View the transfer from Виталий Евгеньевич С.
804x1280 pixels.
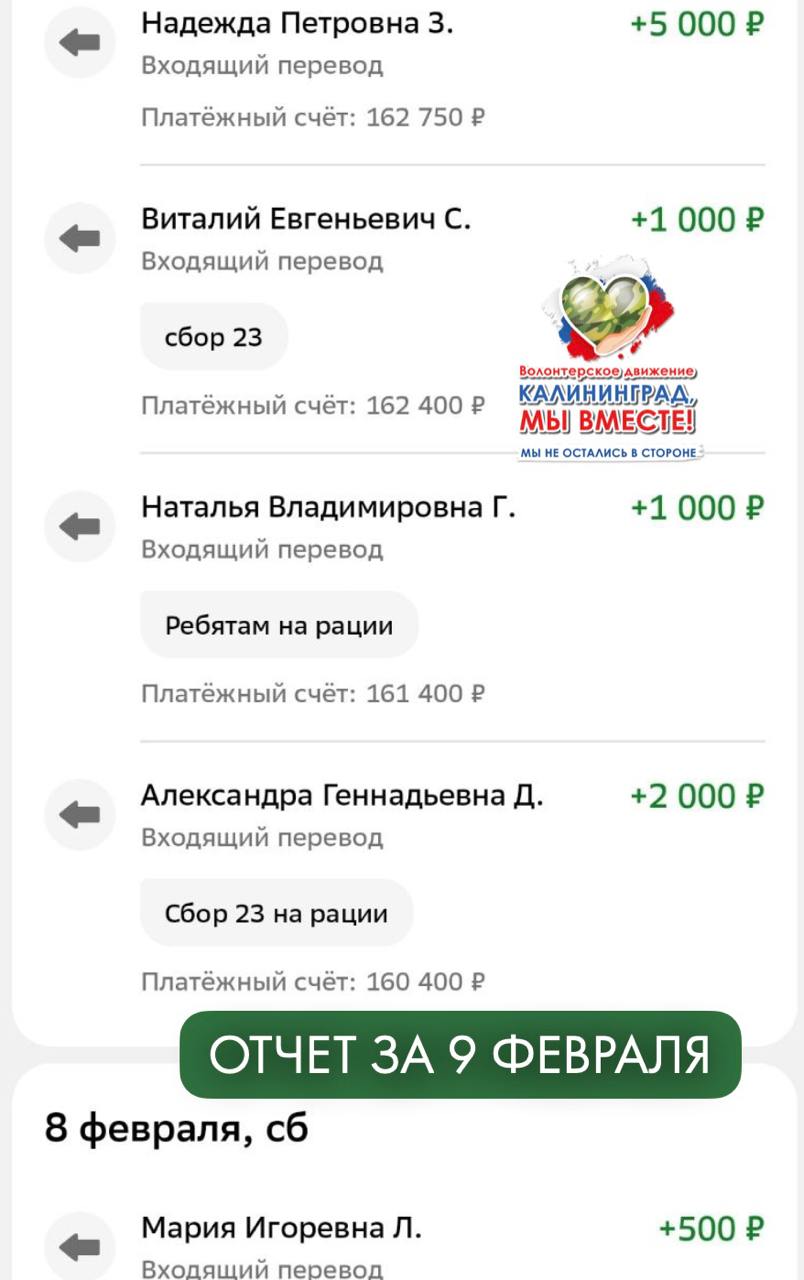[x=305, y=220]
